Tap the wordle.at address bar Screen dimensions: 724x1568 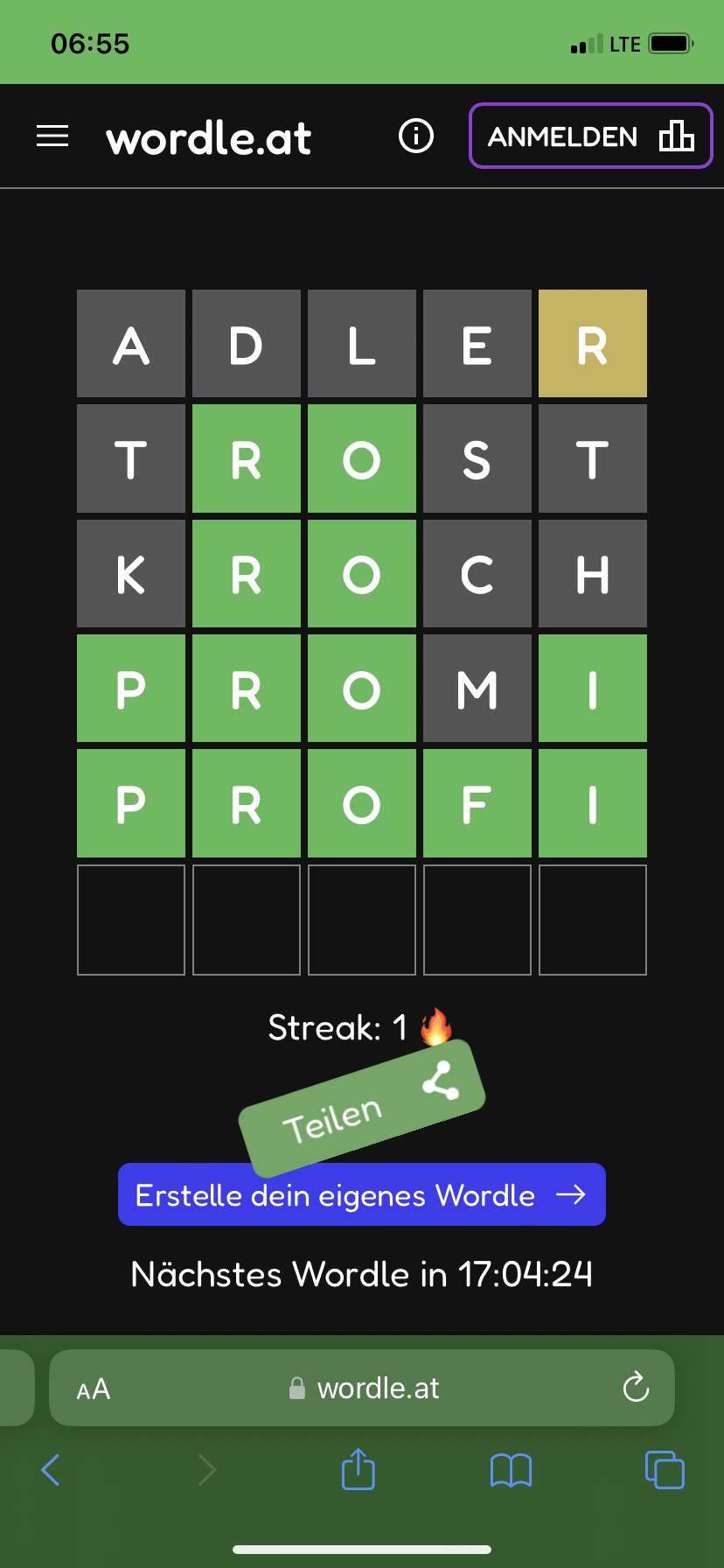[362, 1388]
